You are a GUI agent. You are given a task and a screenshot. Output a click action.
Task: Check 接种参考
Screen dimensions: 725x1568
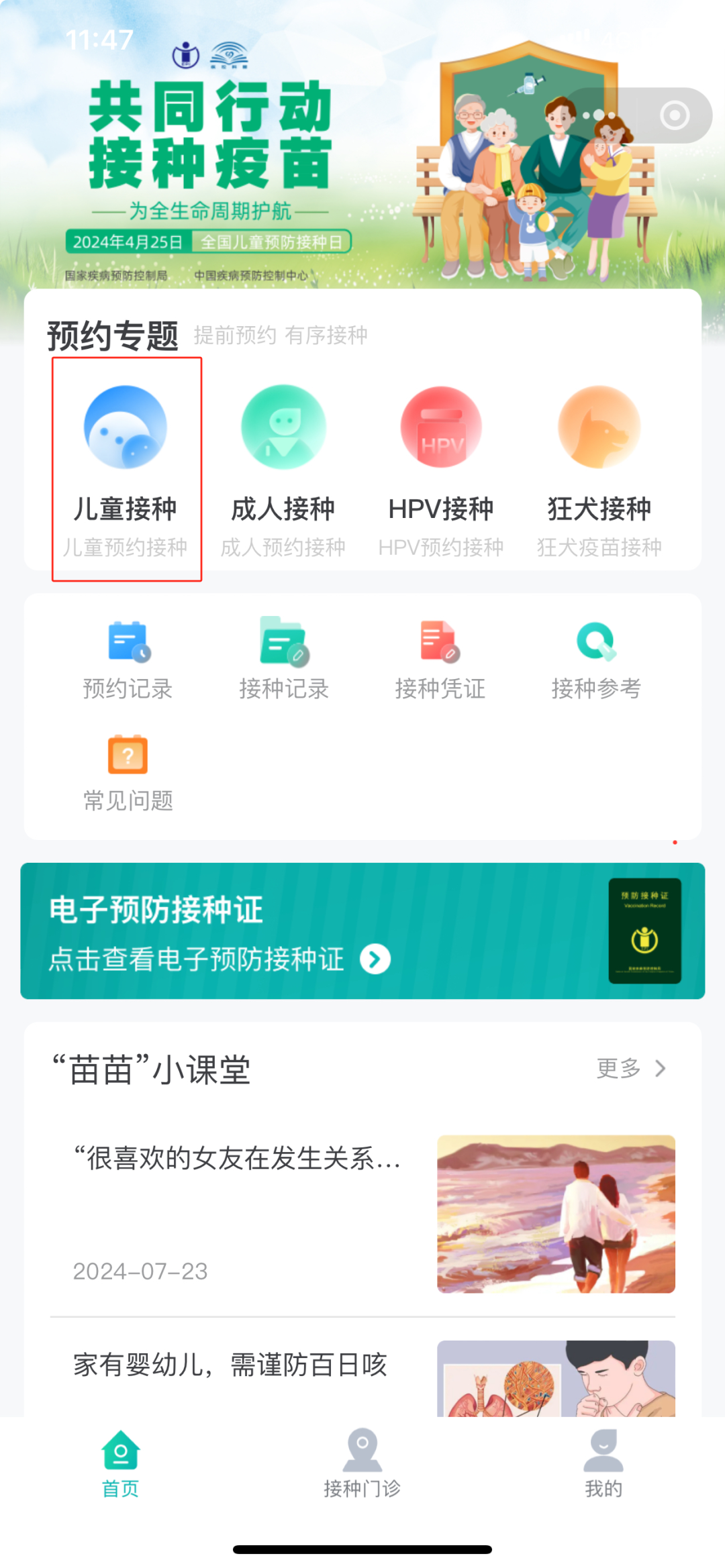[596, 661]
